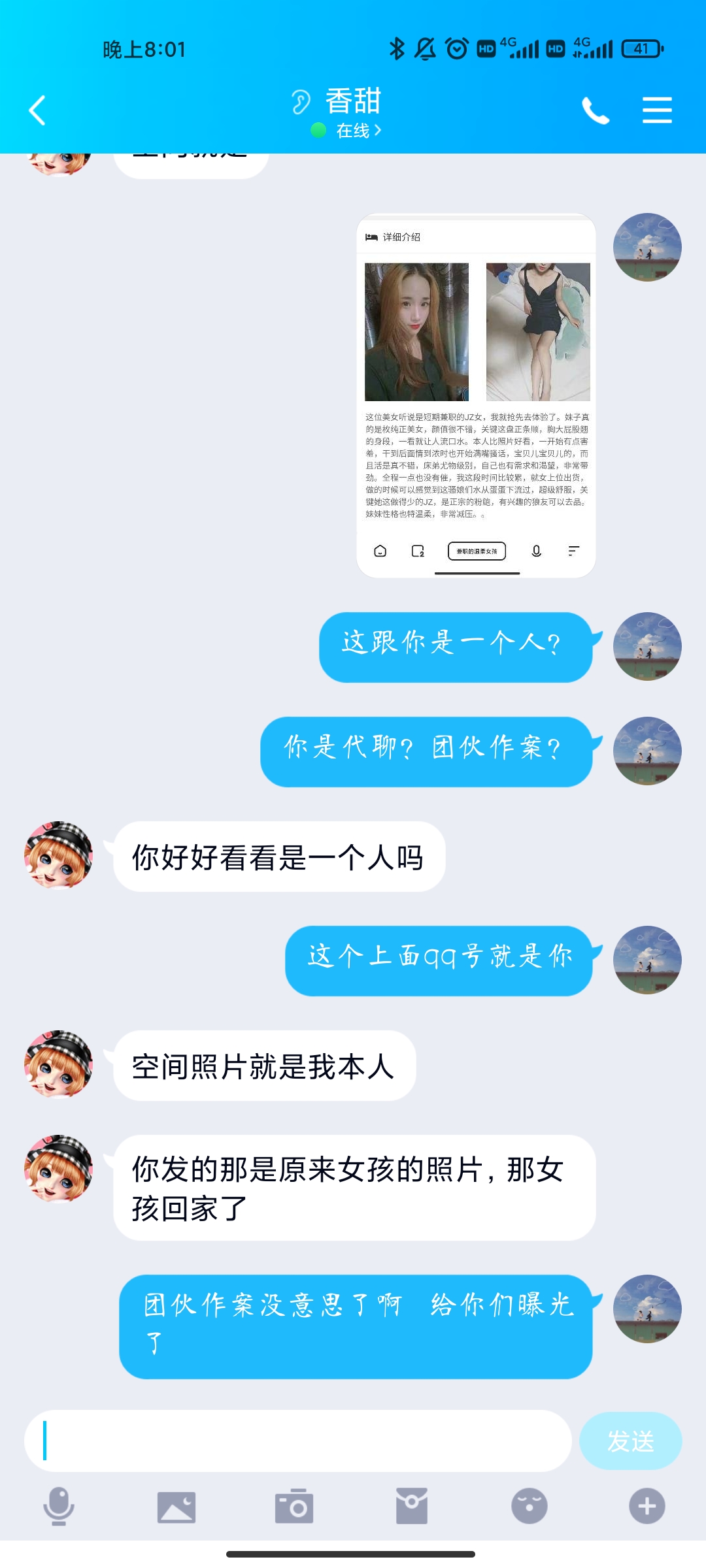Tap the 发送 send button

(x=630, y=1441)
